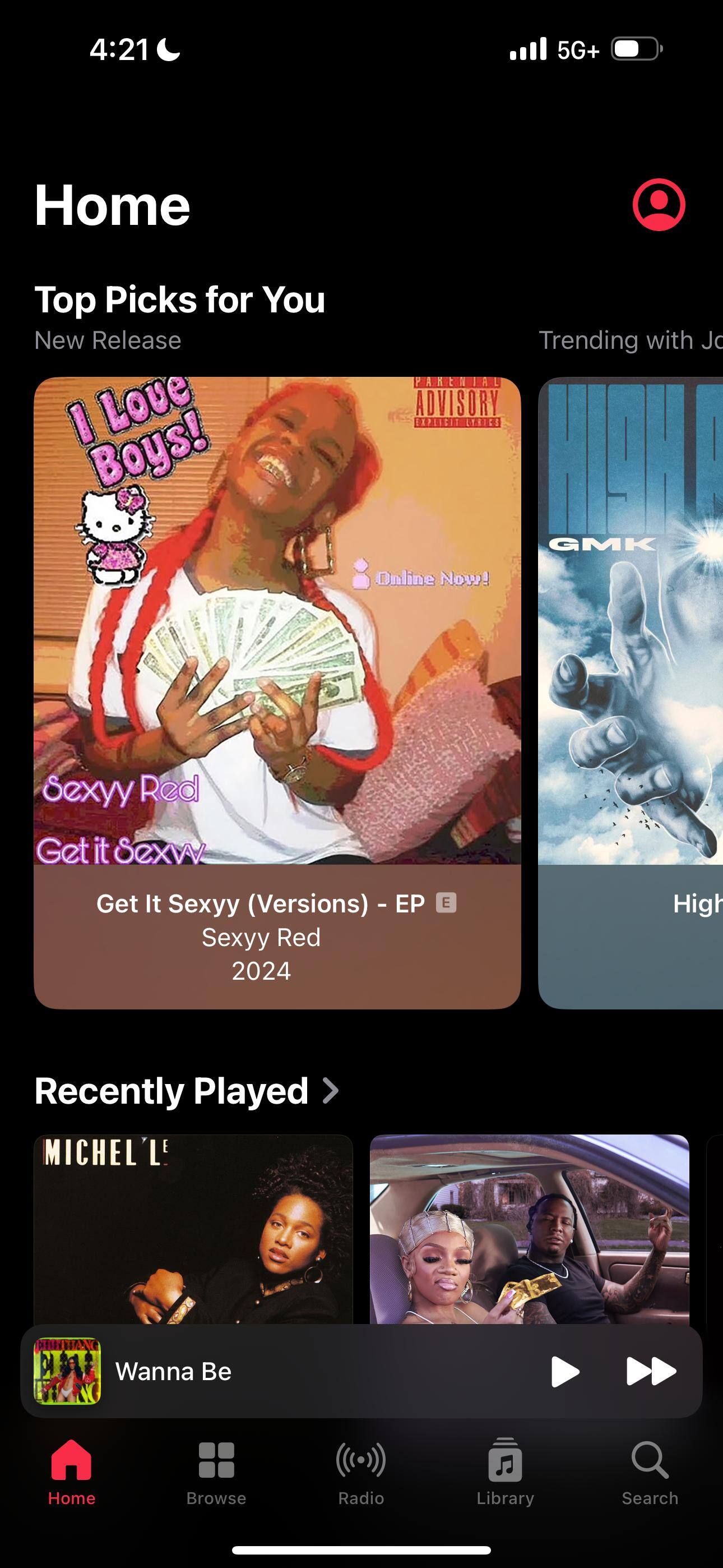Open the High album card
Viewport: 723px width, 1568px height.
631,692
